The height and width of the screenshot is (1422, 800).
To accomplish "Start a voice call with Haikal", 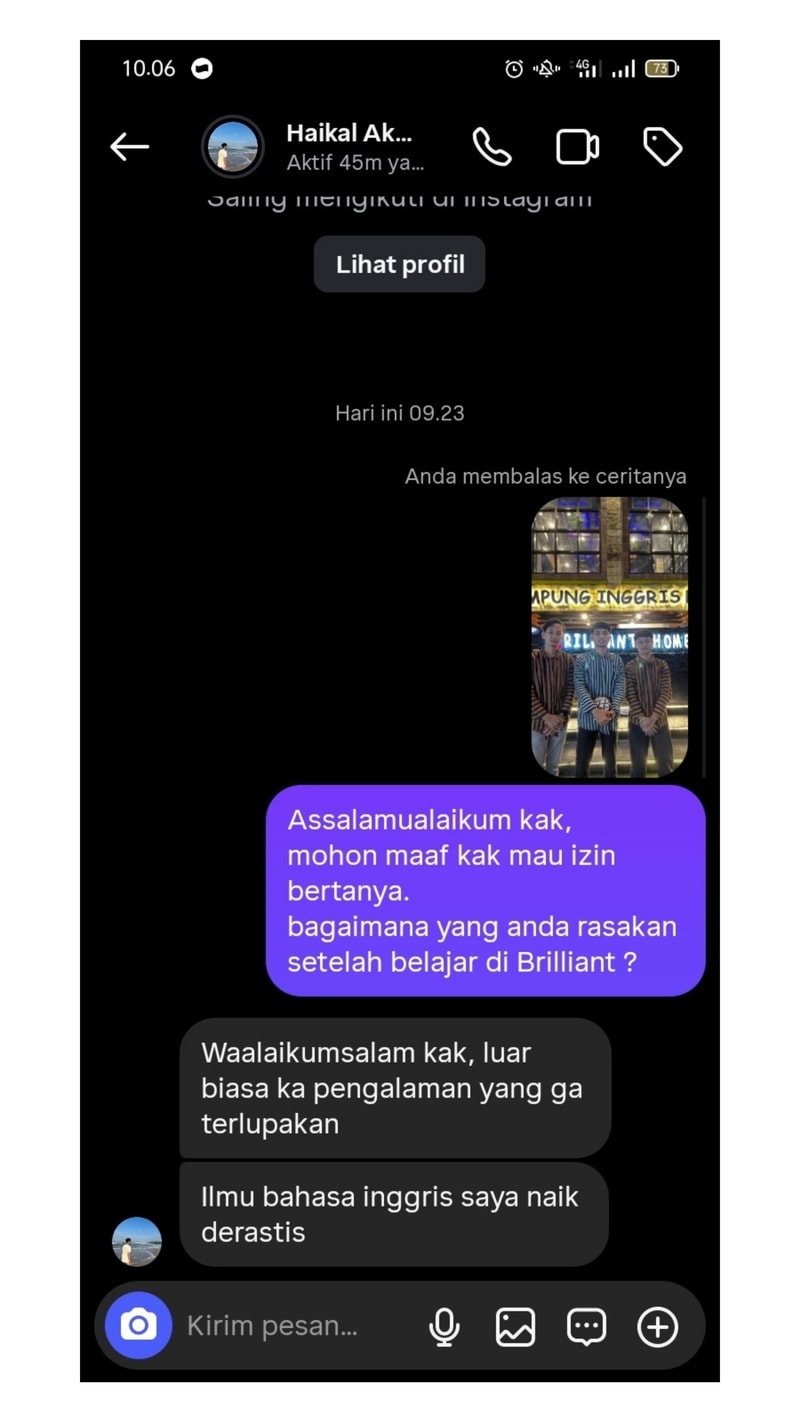I will [x=491, y=147].
